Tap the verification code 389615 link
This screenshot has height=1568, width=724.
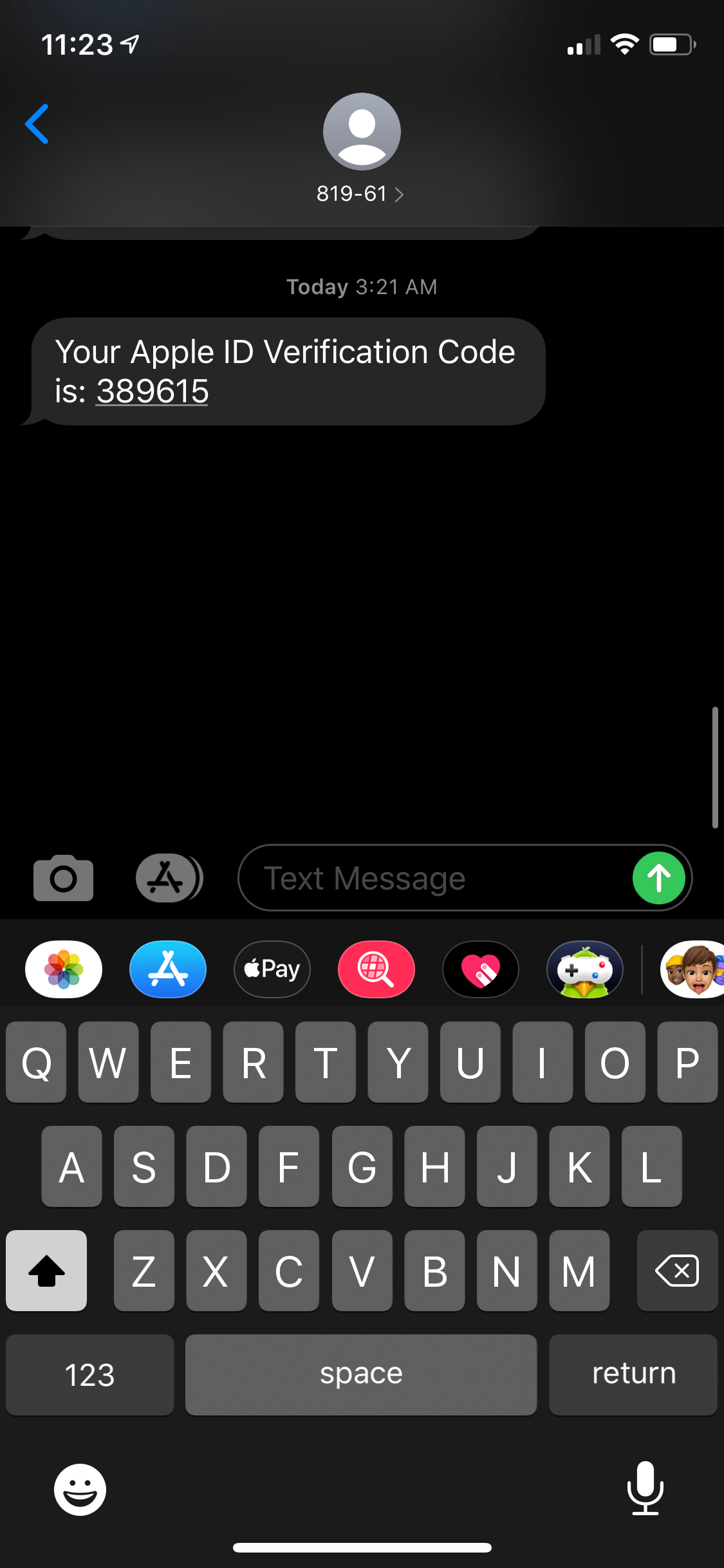tap(153, 391)
